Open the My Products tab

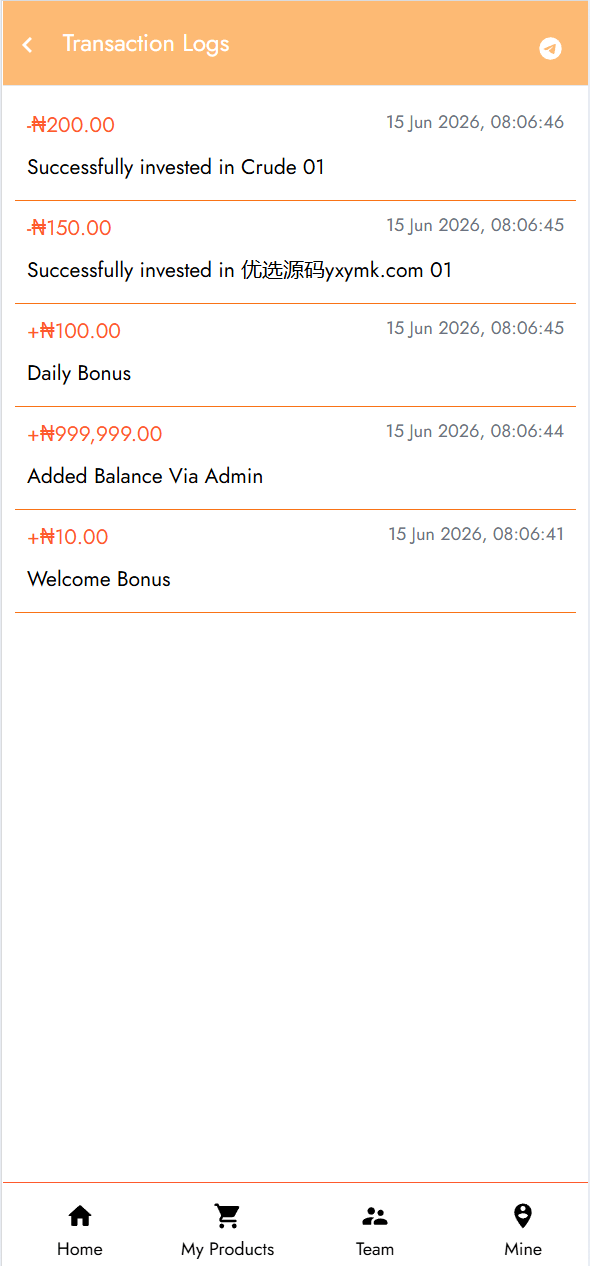click(227, 1230)
